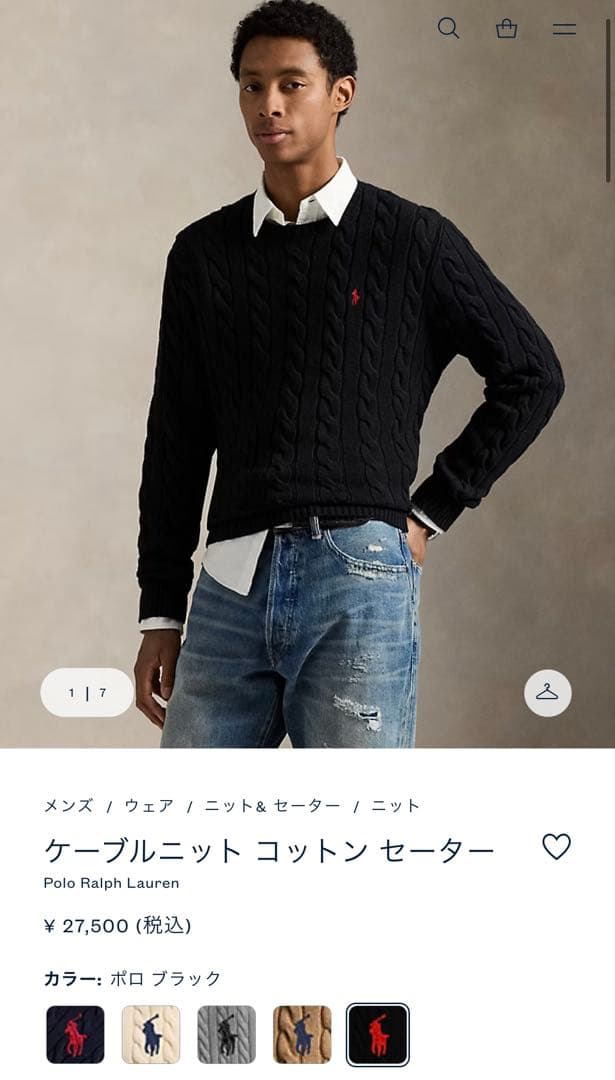Select the navy color swatch
This screenshot has width=615, height=1080.
(x=75, y=1034)
